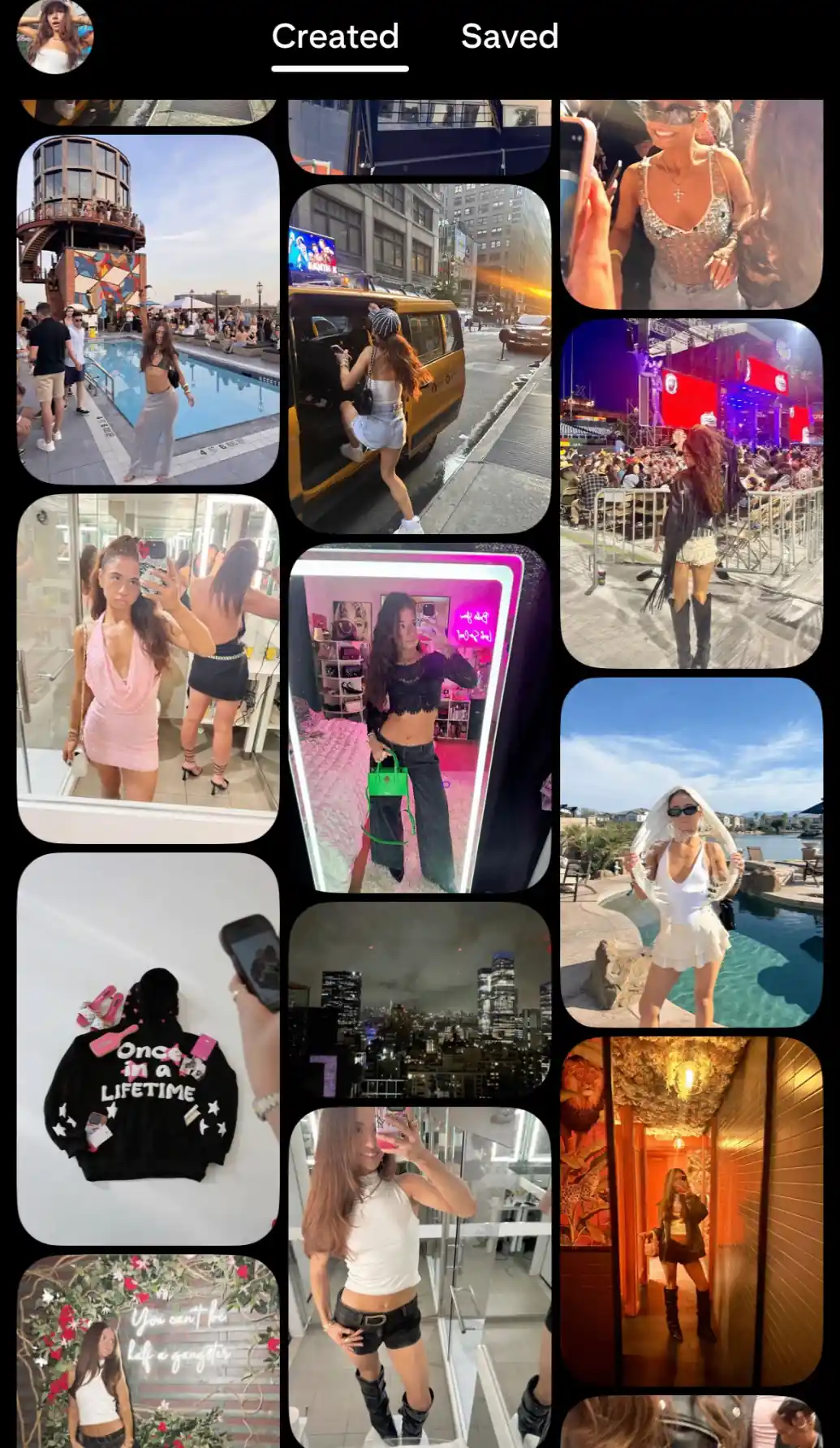
Task: Open the festival stage crowd pin
Action: pyautogui.click(x=691, y=493)
